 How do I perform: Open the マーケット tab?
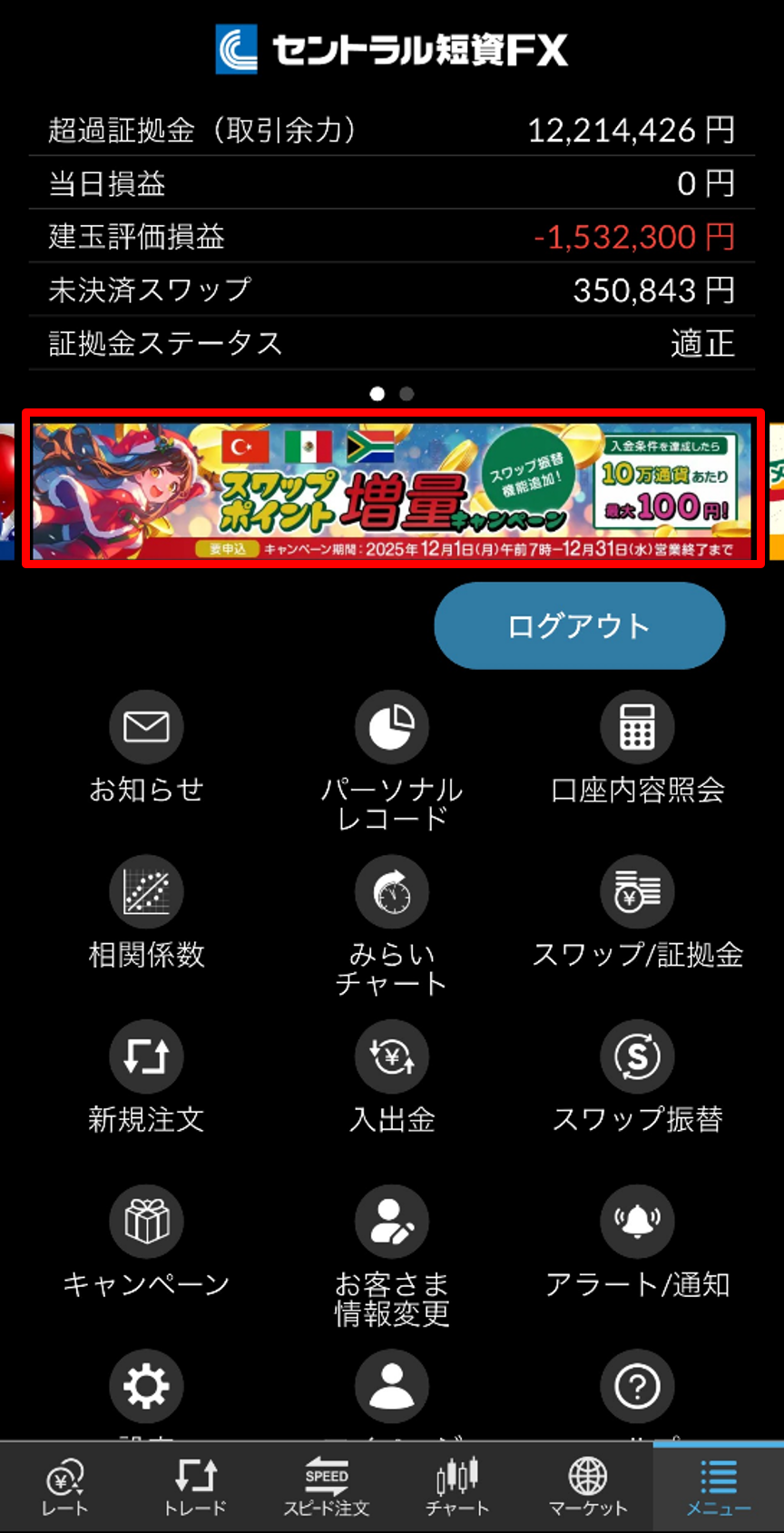coord(588,1487)
